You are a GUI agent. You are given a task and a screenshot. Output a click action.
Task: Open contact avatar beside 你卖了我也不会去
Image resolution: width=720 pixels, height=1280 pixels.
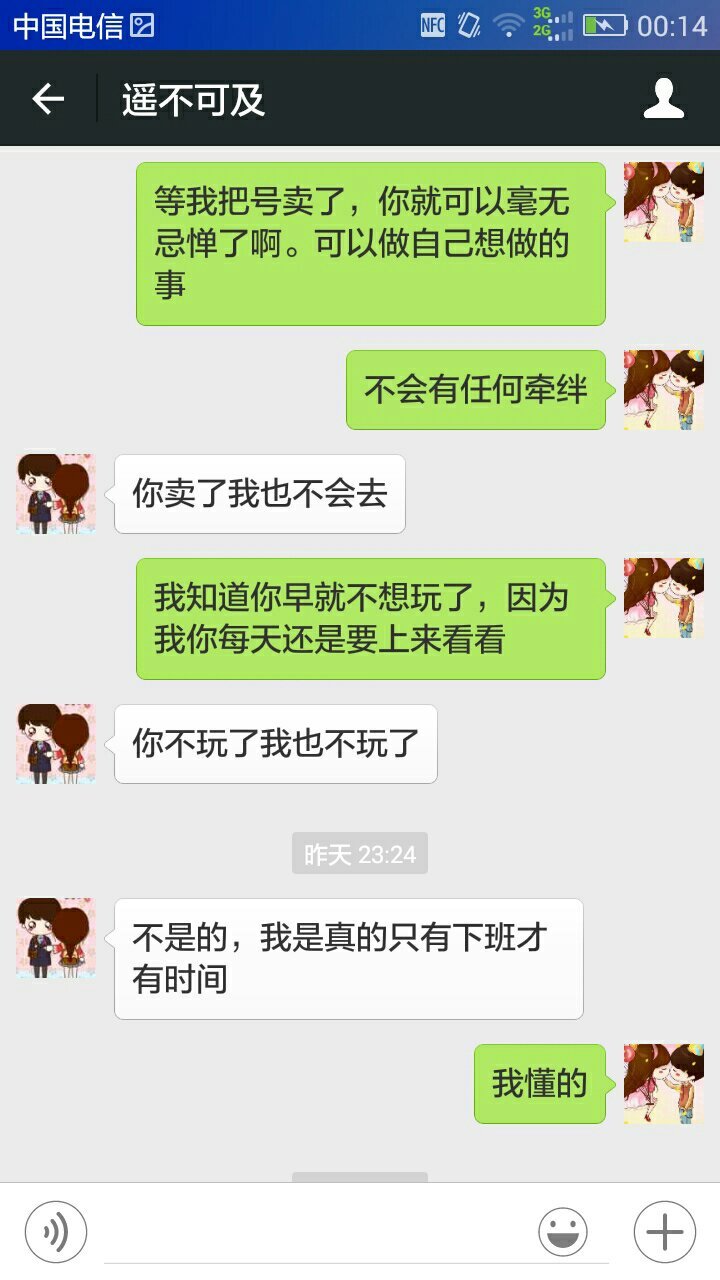[56, 494]
